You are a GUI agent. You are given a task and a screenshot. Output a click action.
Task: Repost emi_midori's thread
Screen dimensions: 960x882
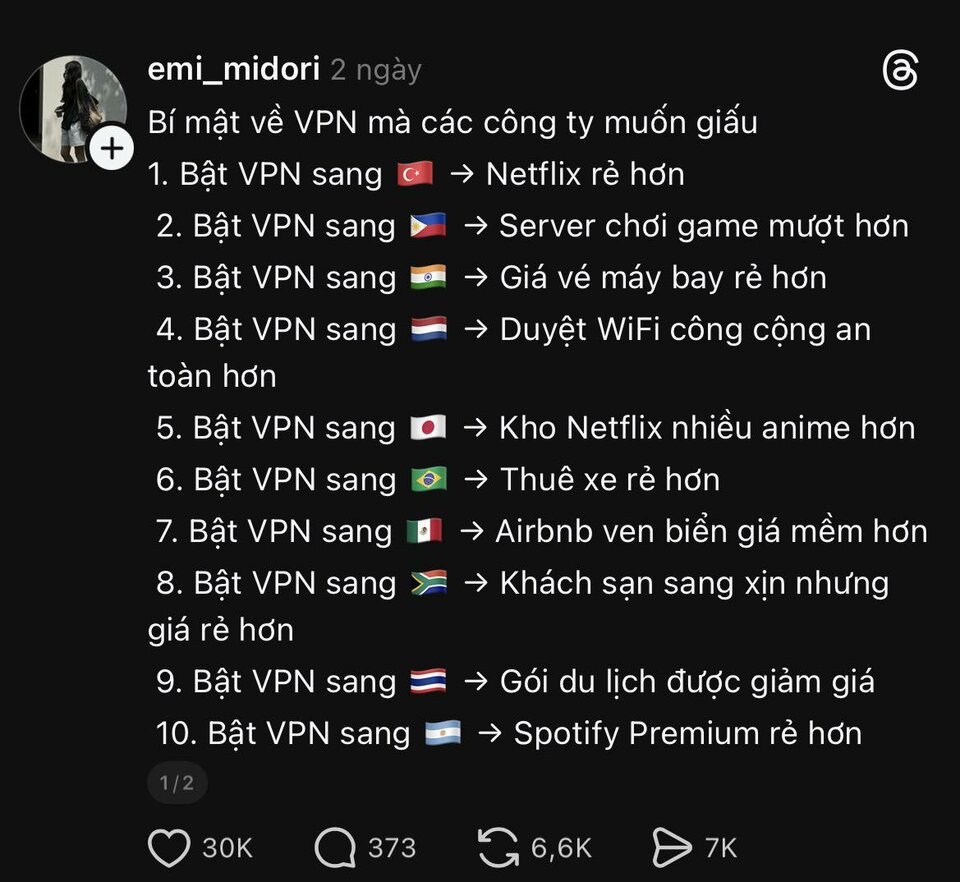pyautogui.click(x=498, y=848)
